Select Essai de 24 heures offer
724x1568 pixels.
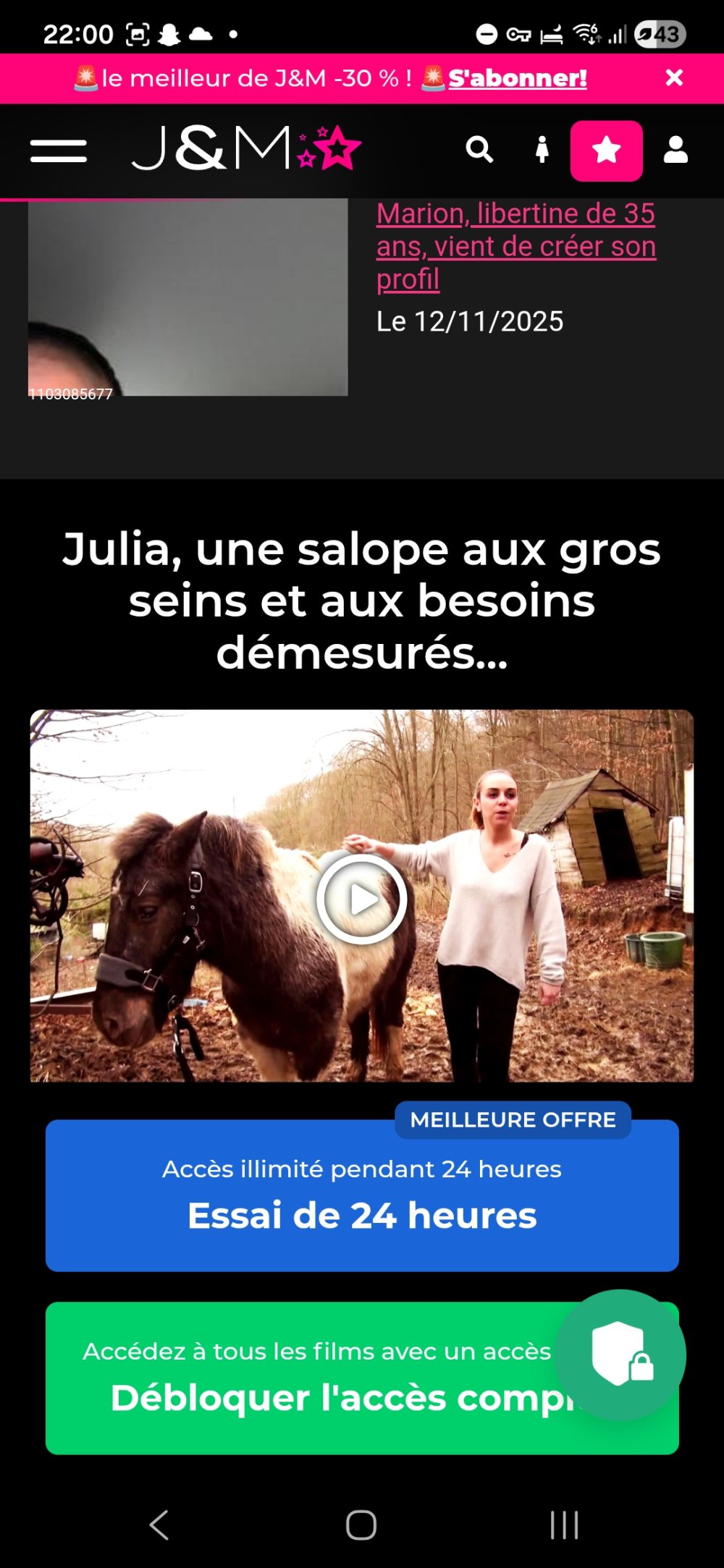362,1196
